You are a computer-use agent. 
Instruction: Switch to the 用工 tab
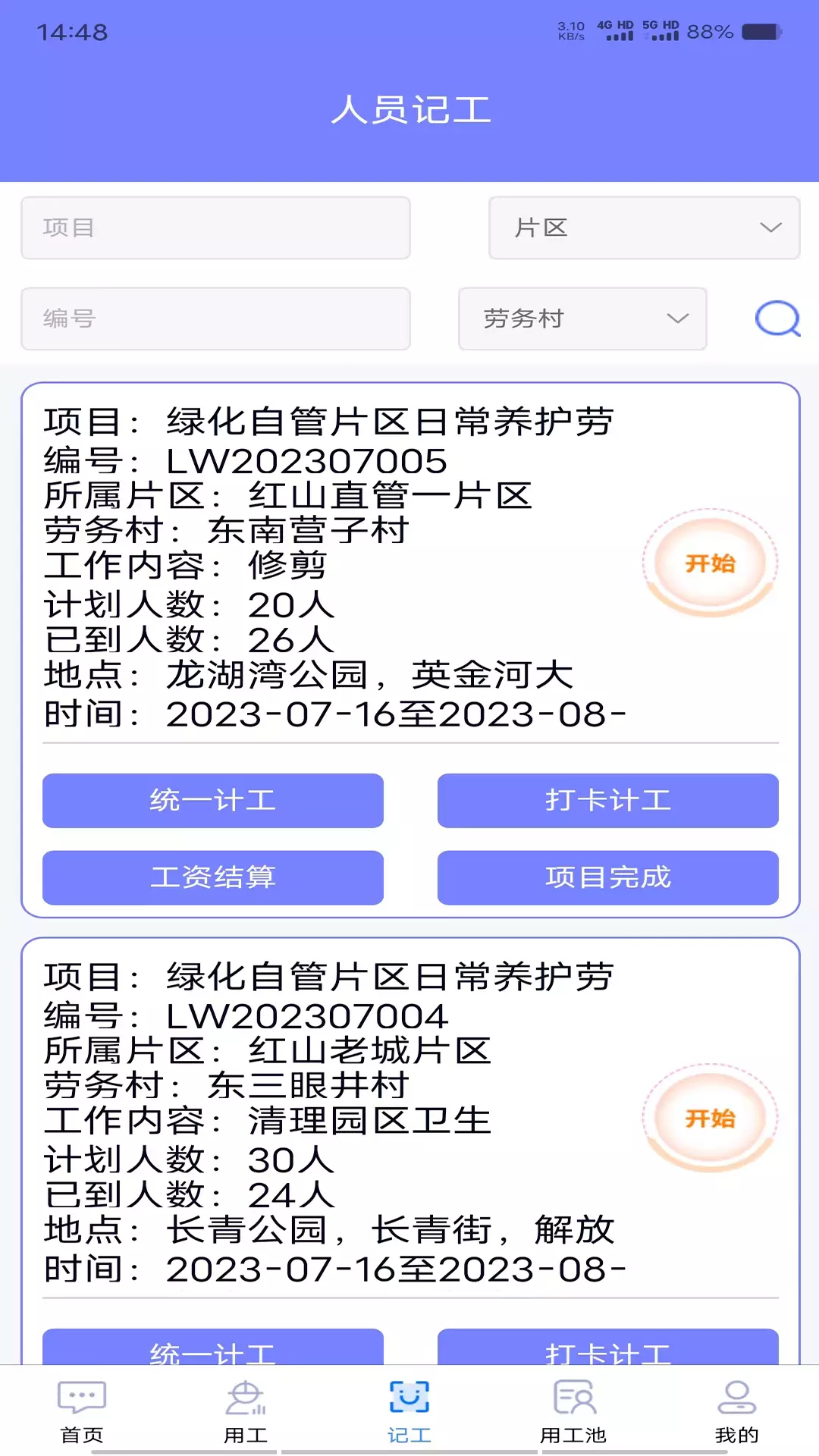pos(246,1412)
